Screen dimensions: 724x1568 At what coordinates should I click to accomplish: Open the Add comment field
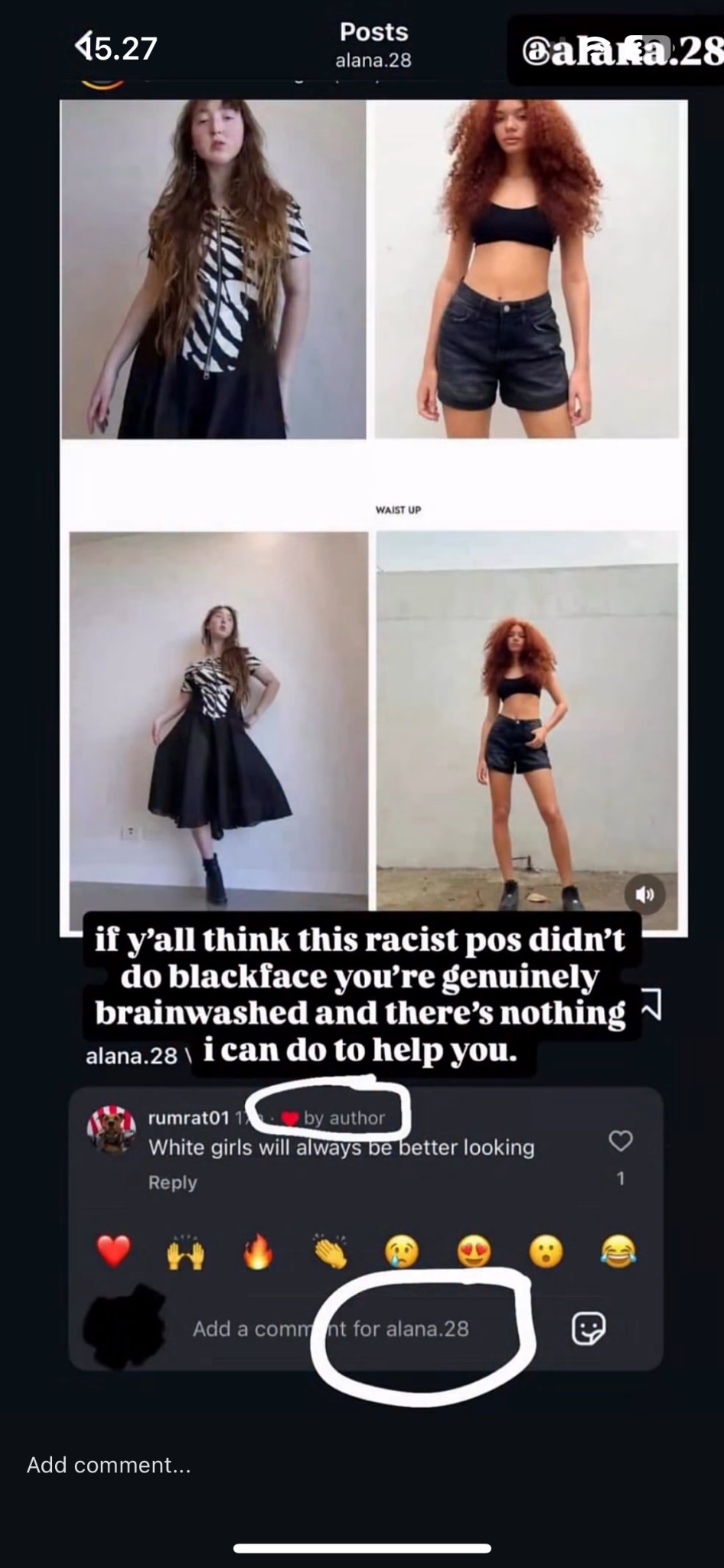109,1465
